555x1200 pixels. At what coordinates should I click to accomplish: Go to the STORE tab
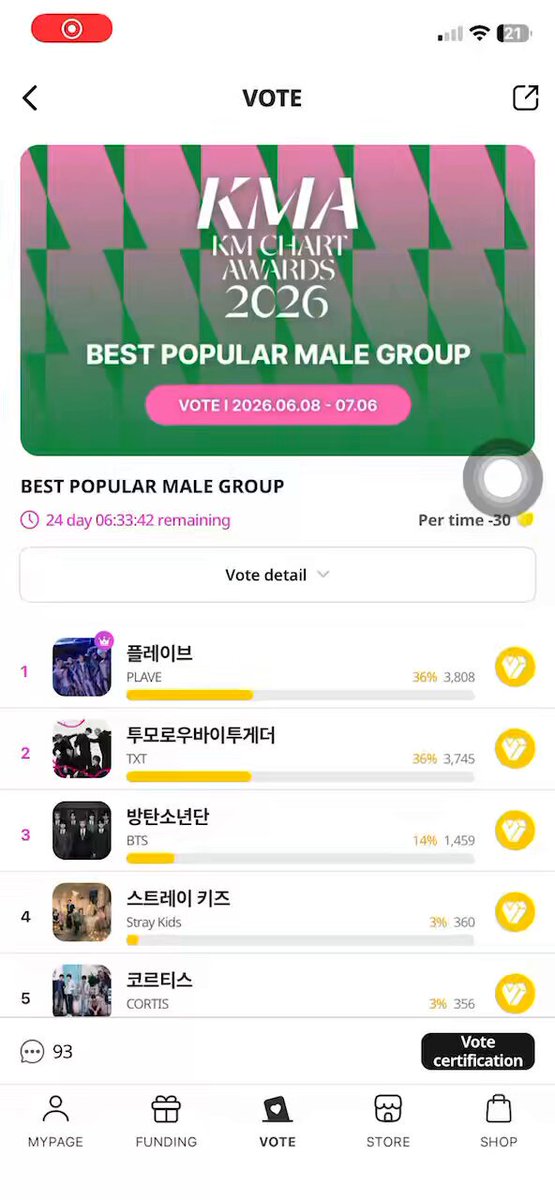[x=388, y=1120]
